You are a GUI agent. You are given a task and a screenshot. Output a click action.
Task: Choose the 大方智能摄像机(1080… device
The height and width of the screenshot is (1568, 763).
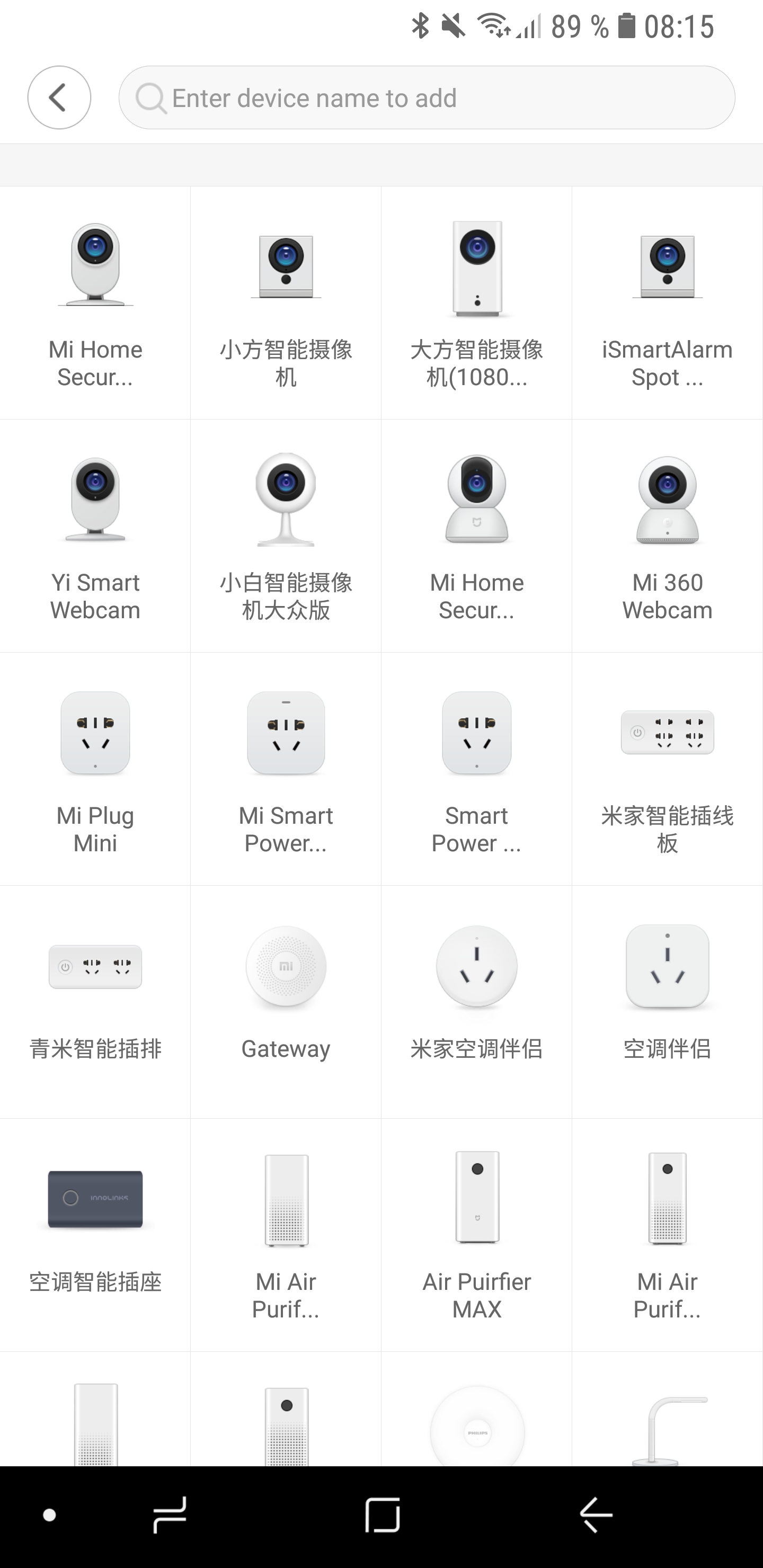(477, 302)
